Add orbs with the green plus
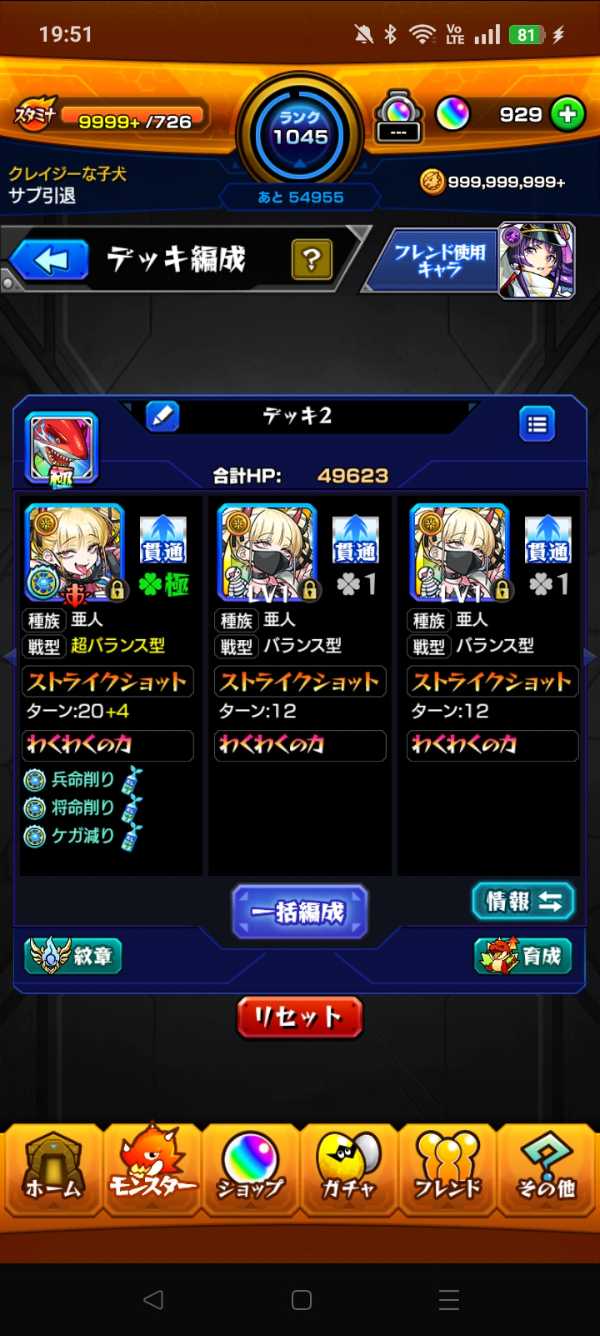The height and width of the screenshot is (1336, 600). click(x=567, y=115)
